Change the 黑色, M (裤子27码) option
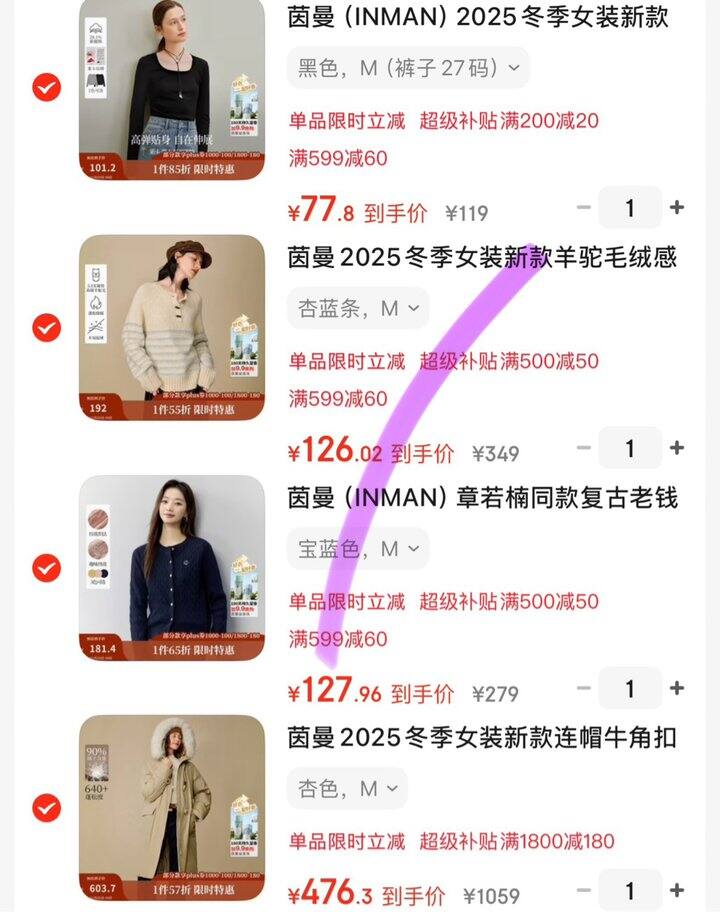720x912 pixels. point(408,68)
